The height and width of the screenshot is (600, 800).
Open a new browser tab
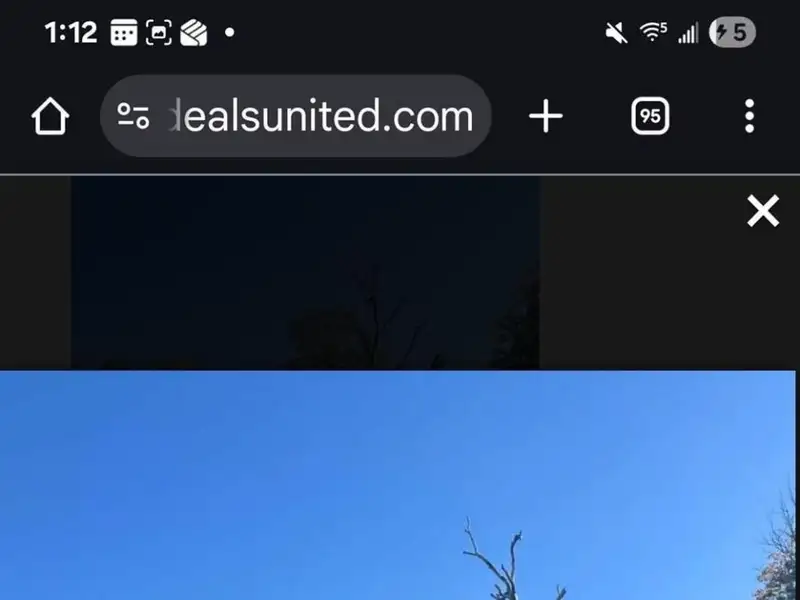point(546,117)
